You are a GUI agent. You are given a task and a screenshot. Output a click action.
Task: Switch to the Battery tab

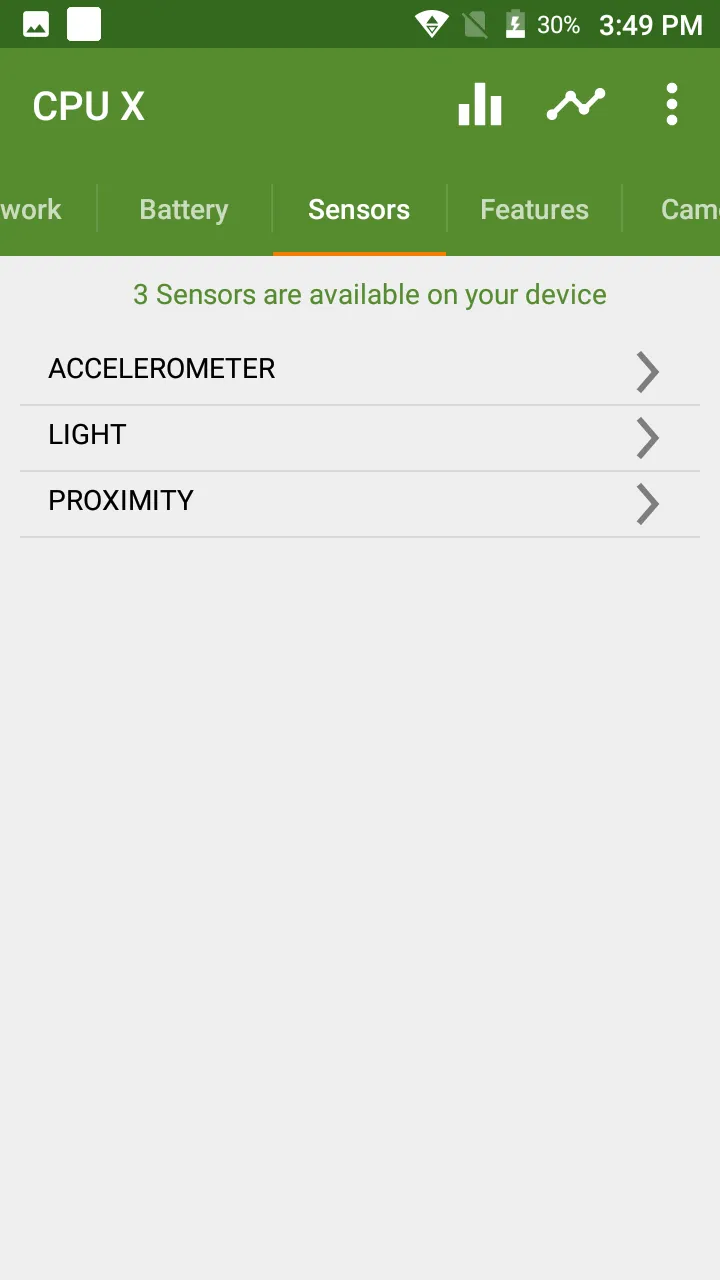click(x=184, y=209)
